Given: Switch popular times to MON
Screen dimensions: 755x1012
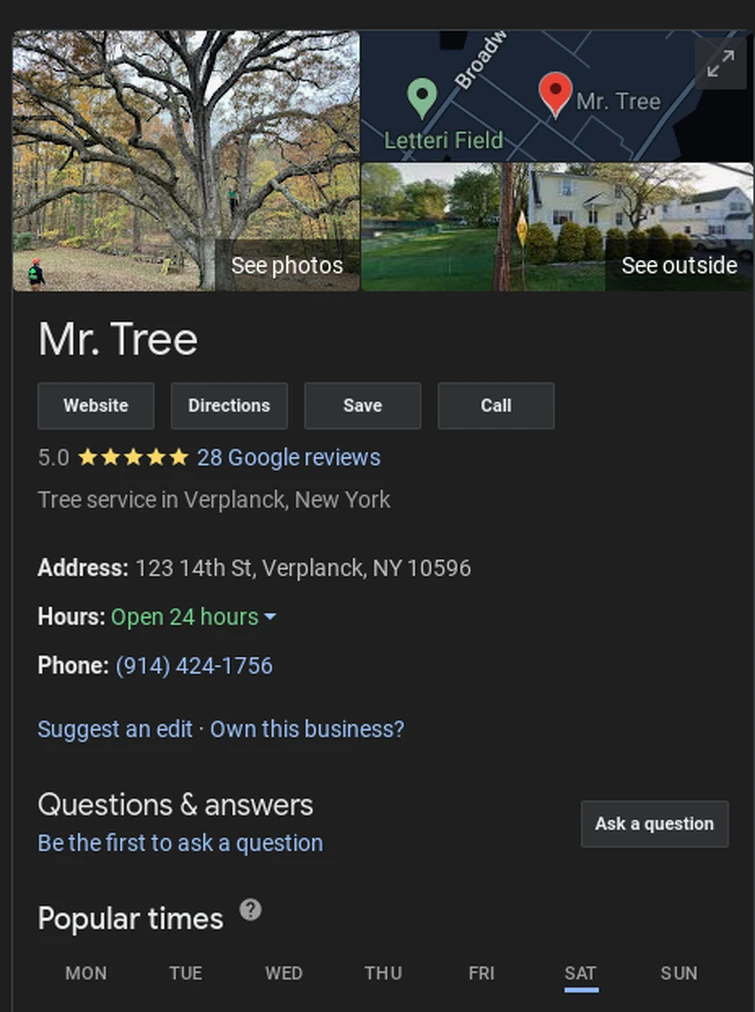Looking at the screenshot, I should (86, 973).
